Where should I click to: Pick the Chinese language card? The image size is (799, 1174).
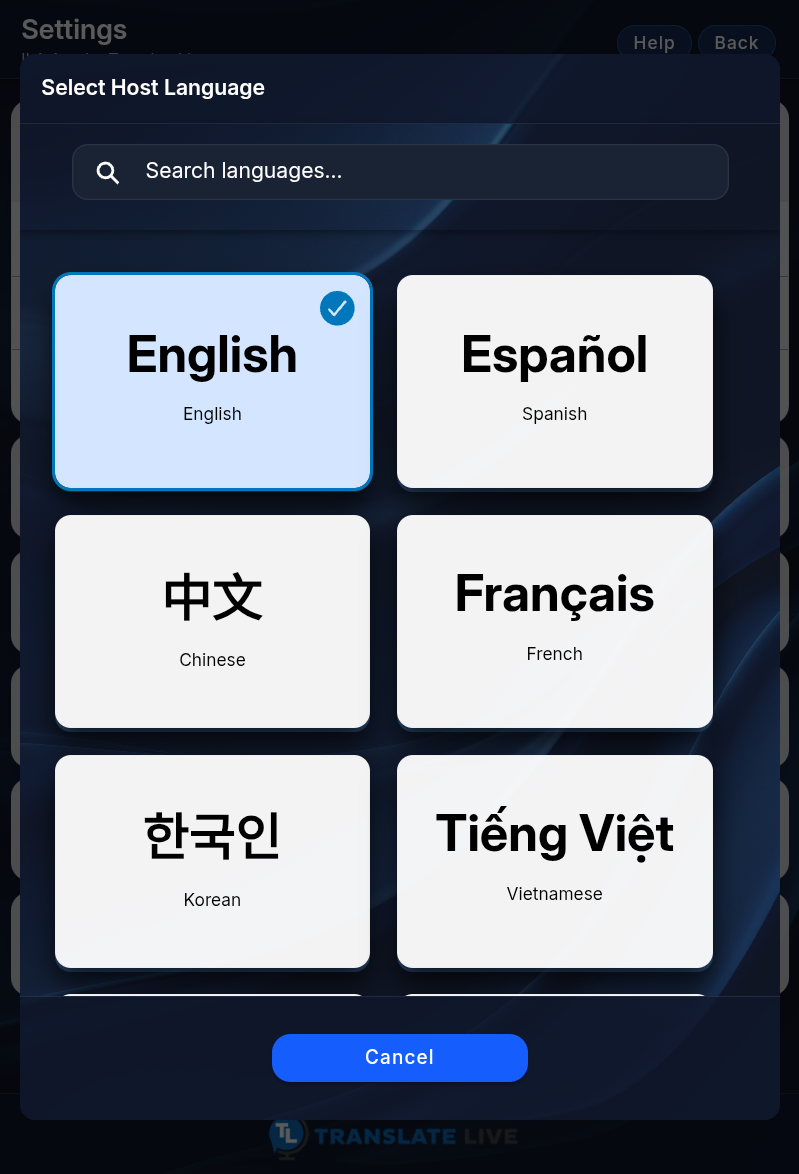(213, 621)
